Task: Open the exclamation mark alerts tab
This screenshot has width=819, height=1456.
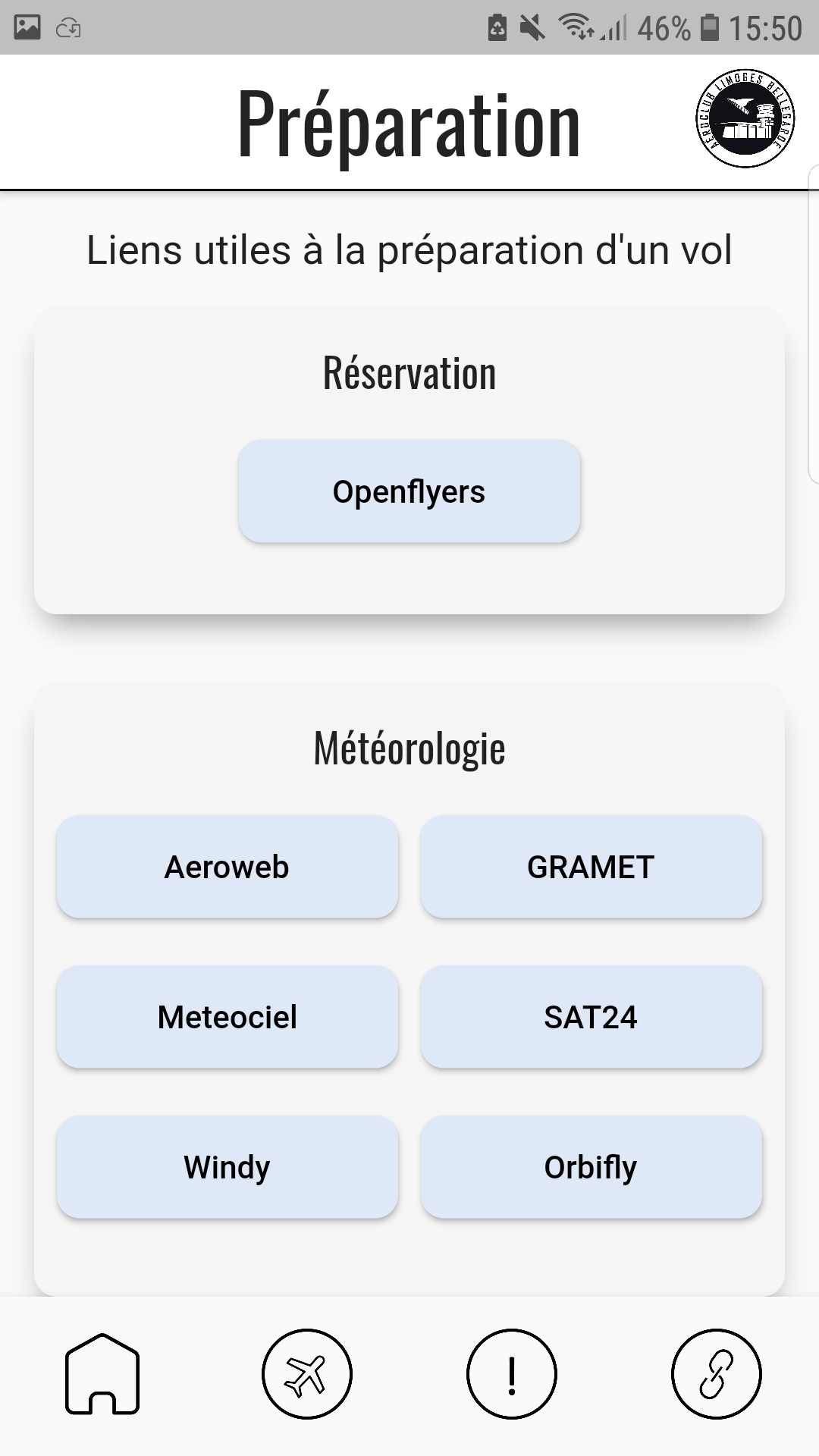Action: pyautogui.click(x=512, y=1373)
